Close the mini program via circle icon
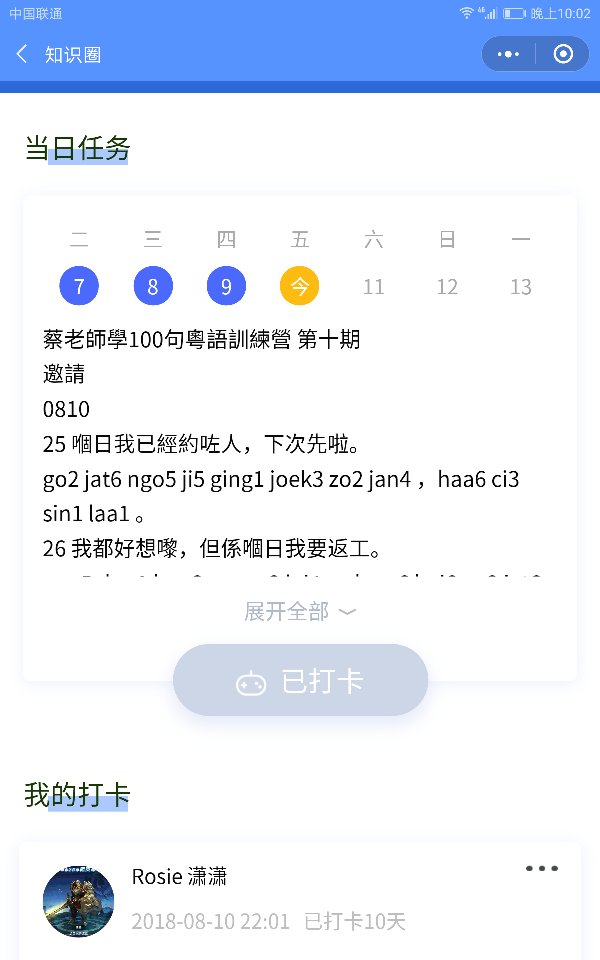The width and height of the screenshot is (600, 960). pyautogui.click(x=563, y=54)
